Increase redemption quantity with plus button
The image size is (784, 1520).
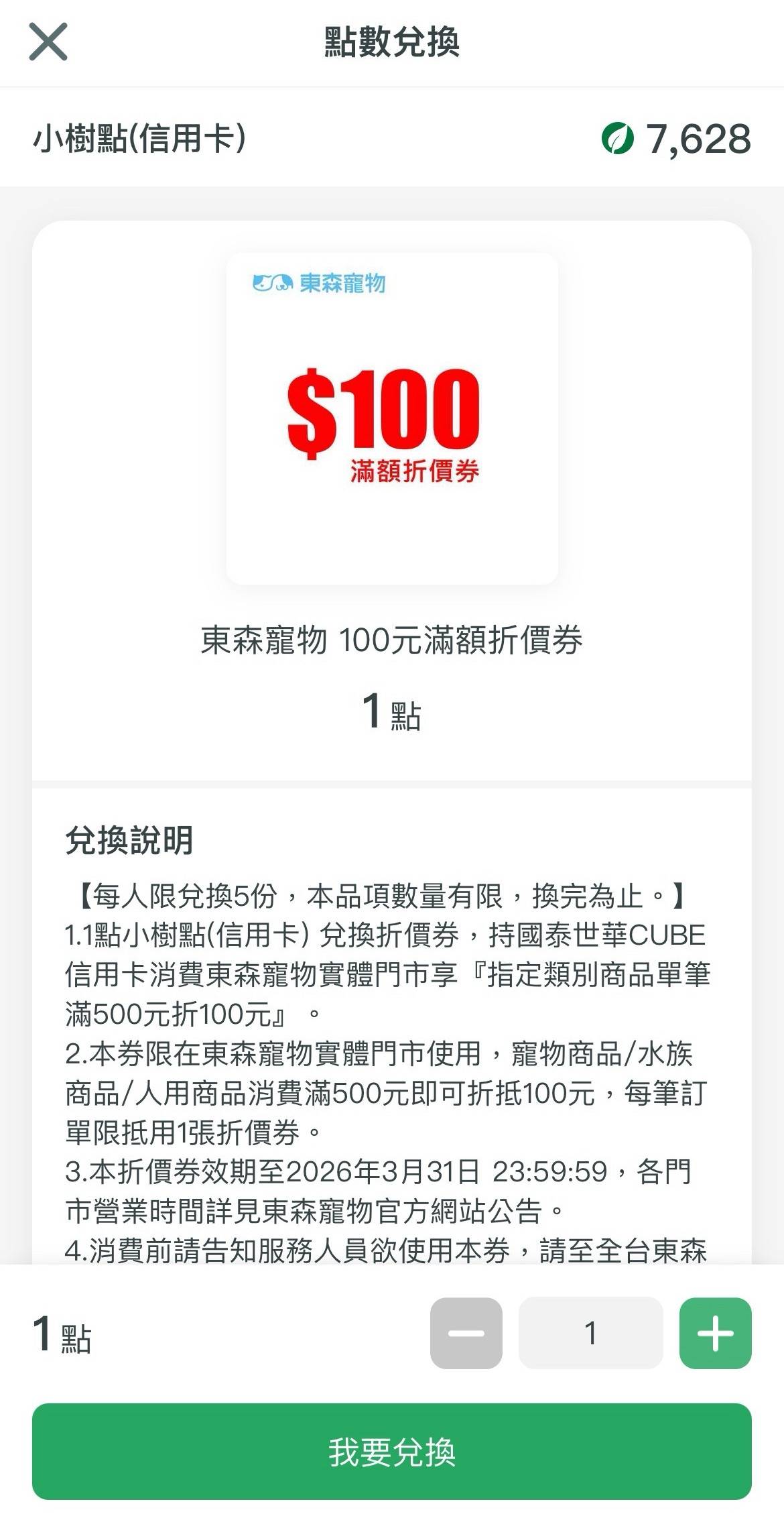[x=715, y=1333]
